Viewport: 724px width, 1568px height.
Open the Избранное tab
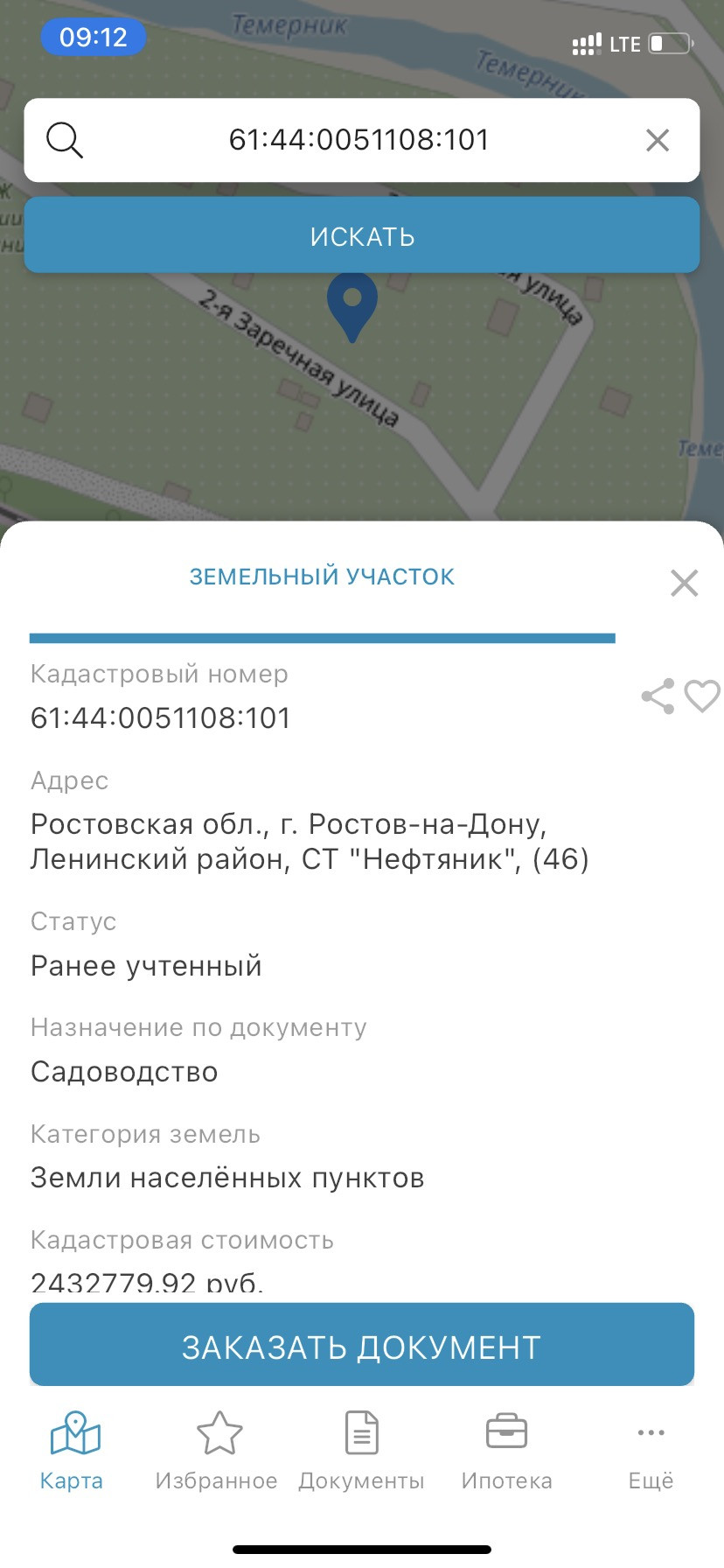[217, 1451]
